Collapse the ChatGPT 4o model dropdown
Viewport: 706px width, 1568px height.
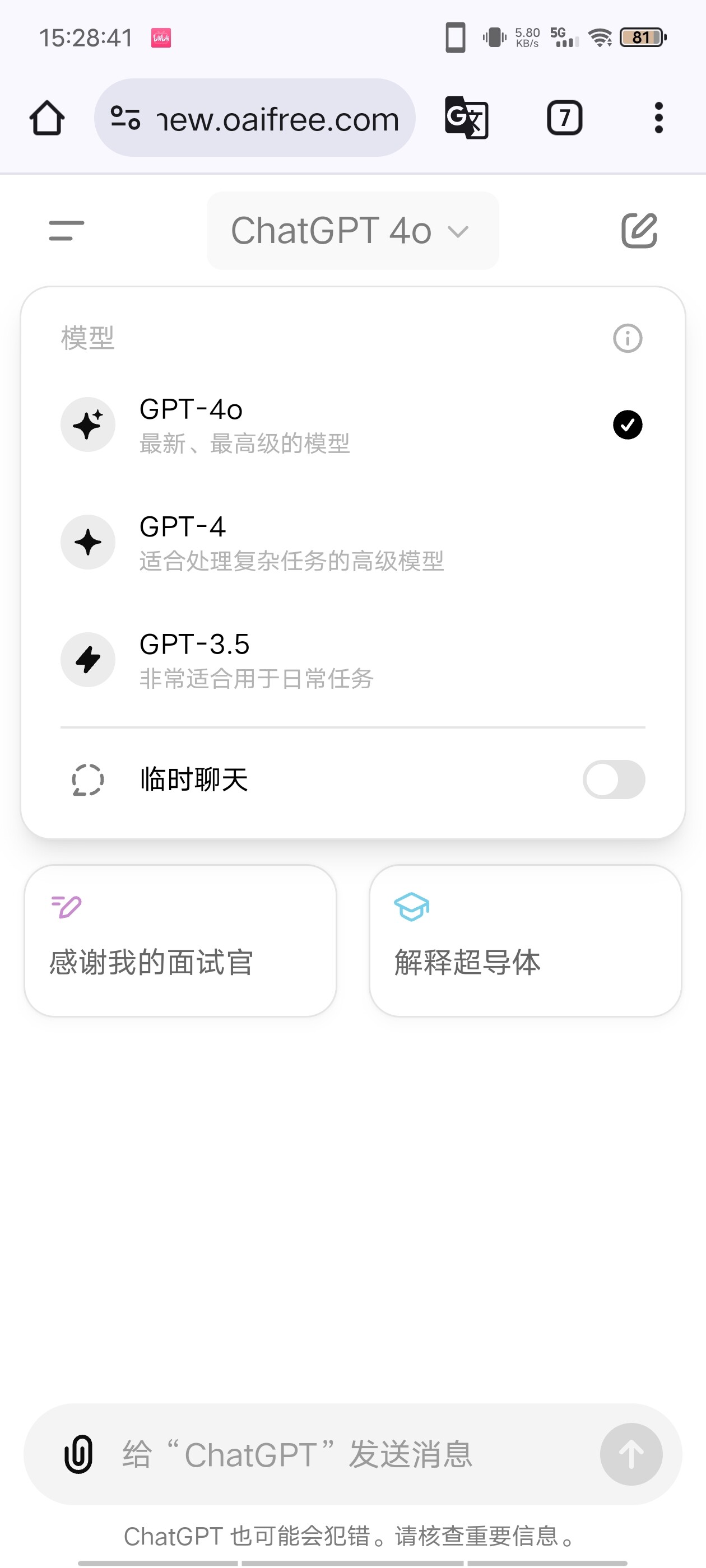click(x=352, y=231)
